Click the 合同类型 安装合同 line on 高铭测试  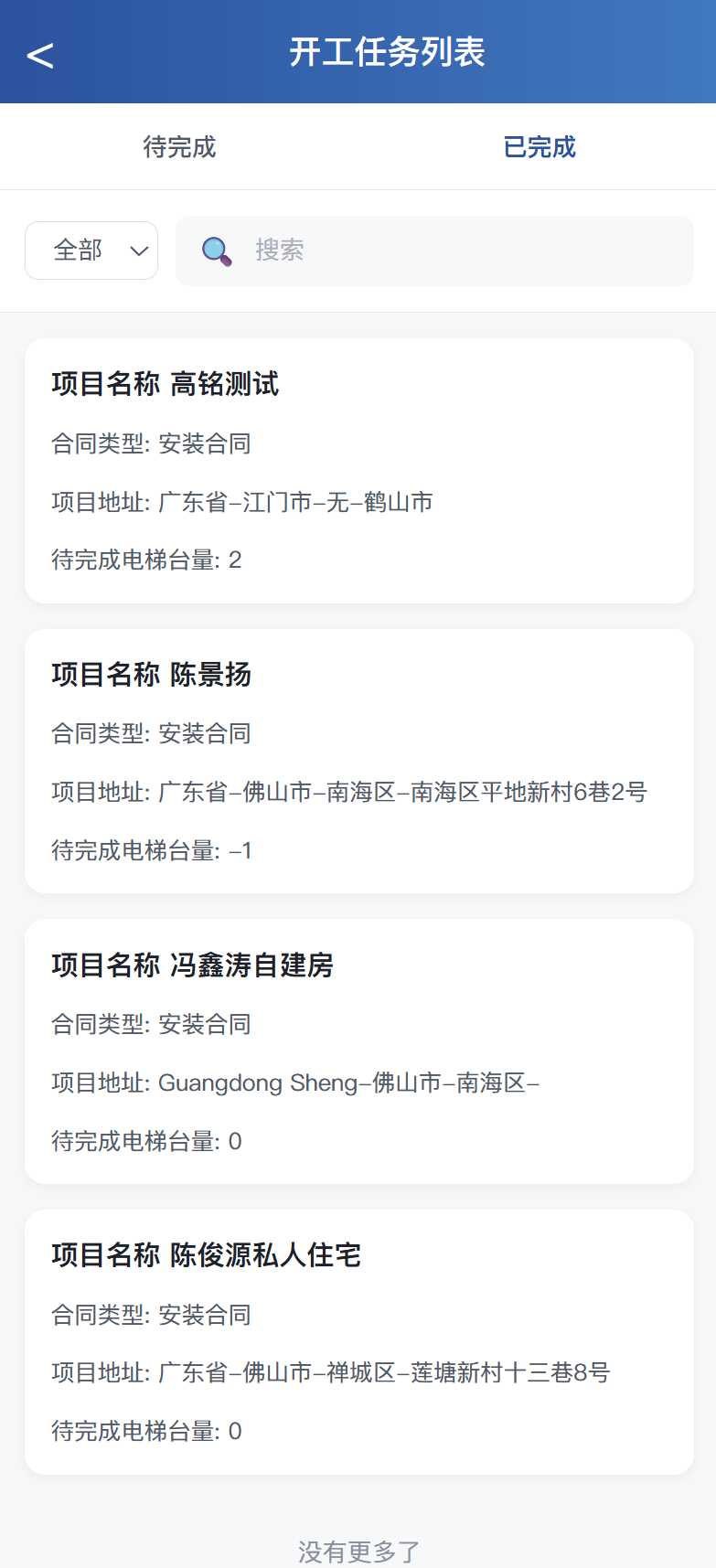pyautogui.click(x=152, y=443)
